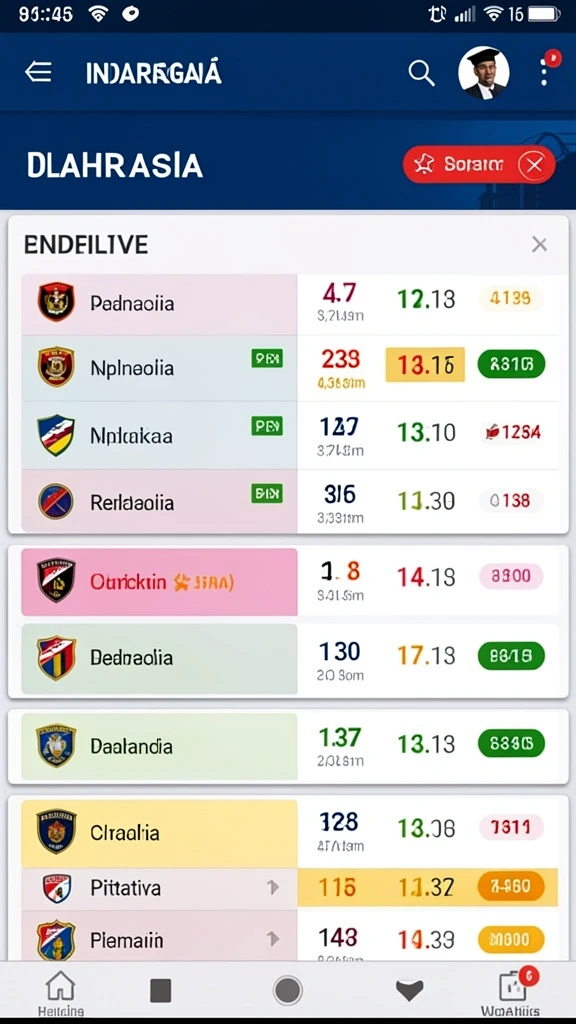Expand the Pittativa row arrow
The width and height of the screenshot is (576, 1024).
pyautogui.click(x=273, y=887)
